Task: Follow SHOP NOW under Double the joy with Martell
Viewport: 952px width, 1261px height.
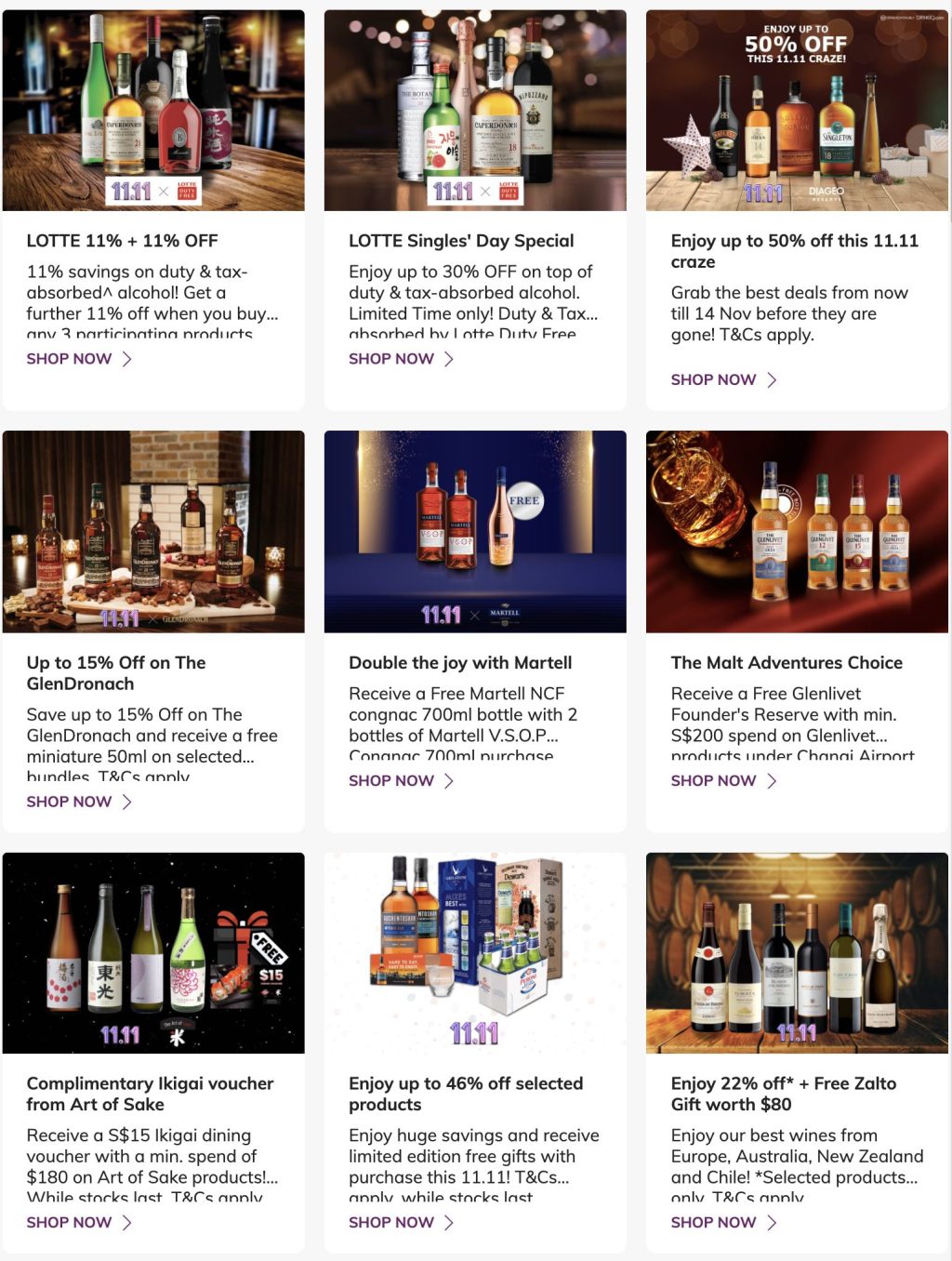Action: 401,781
